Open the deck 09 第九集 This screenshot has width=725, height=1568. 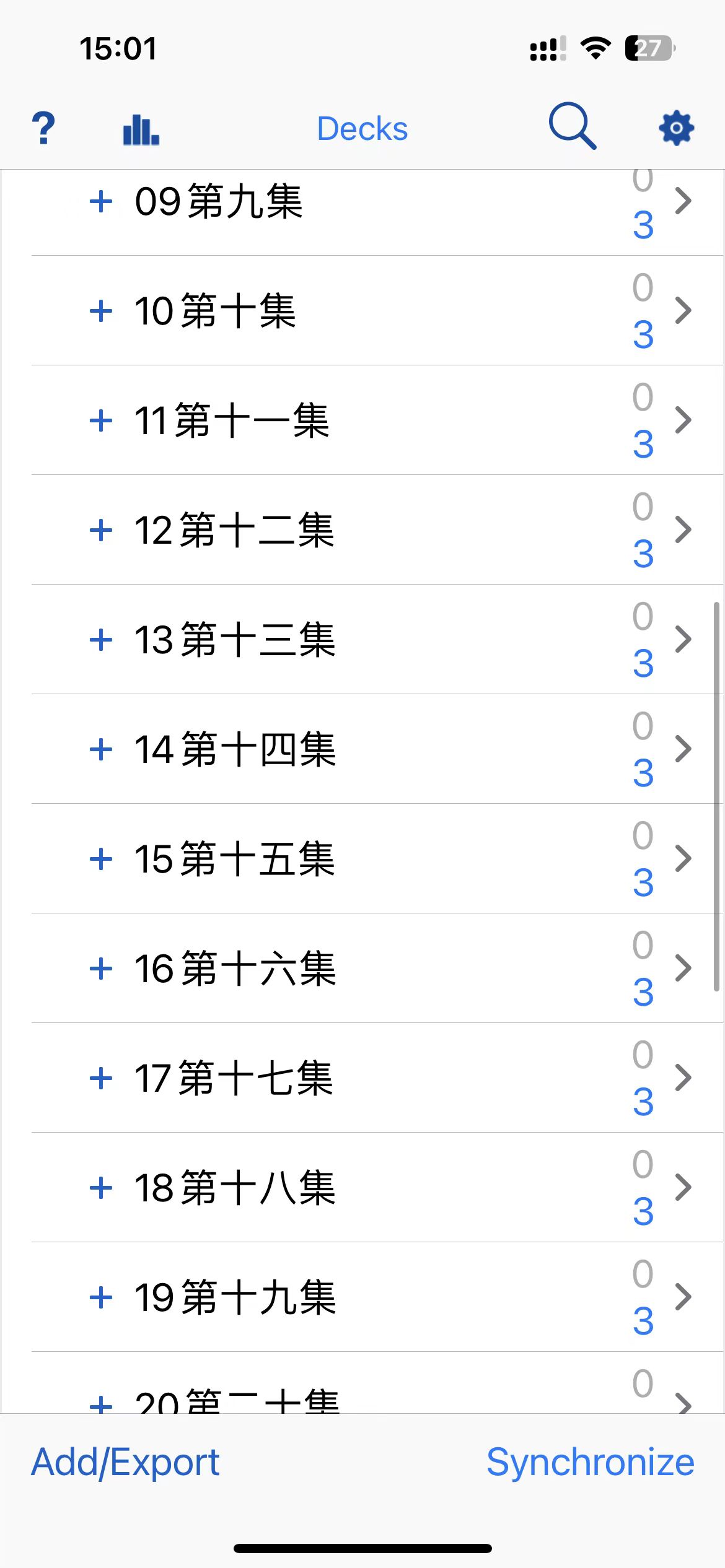coord(218,201)
